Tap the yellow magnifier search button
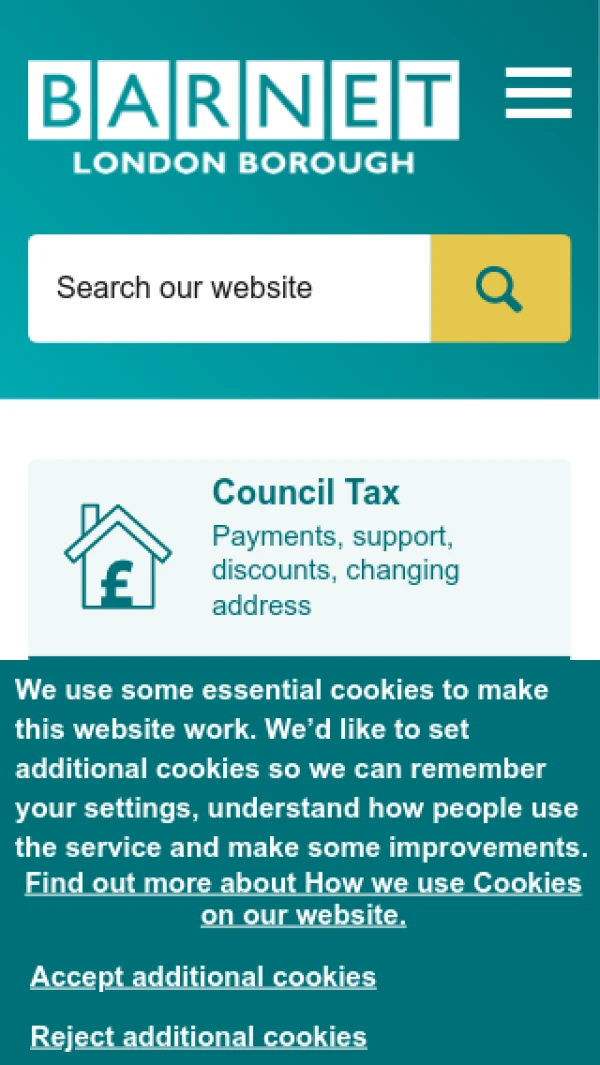Screen dimensions: 600x1065 [500, 288]
